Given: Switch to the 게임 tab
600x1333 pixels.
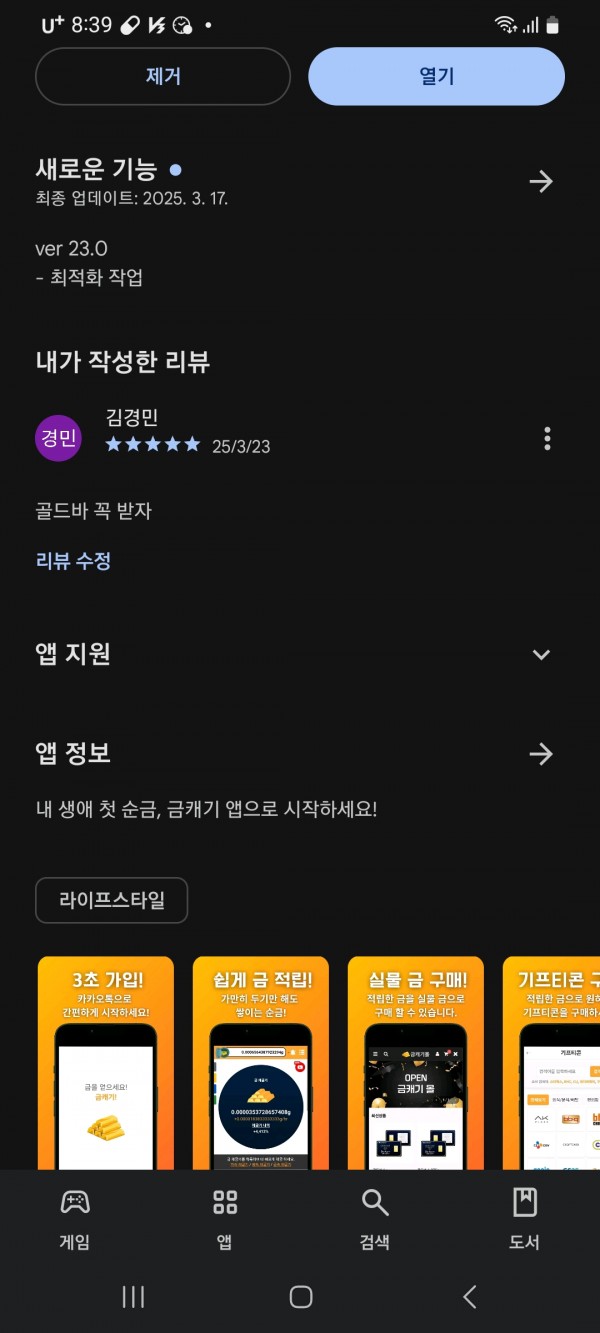Looking at the screenshot, I should pos(75,1219).
